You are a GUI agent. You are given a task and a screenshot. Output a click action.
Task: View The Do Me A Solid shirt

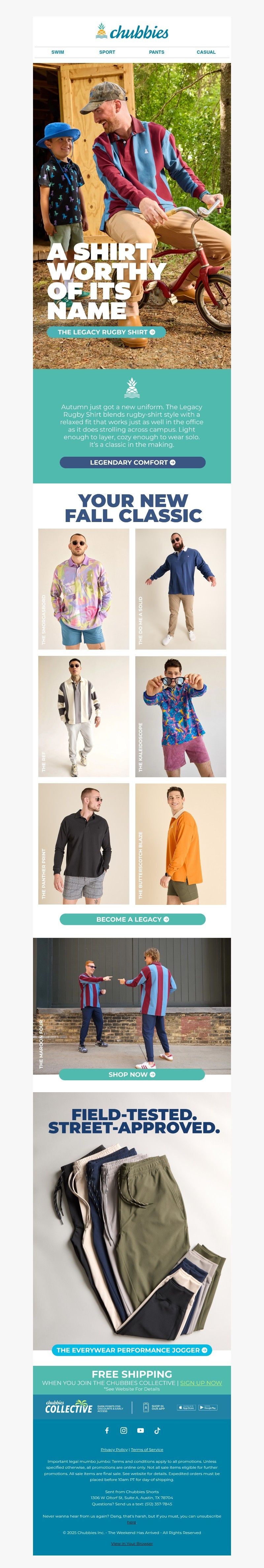tap(181, 589)
